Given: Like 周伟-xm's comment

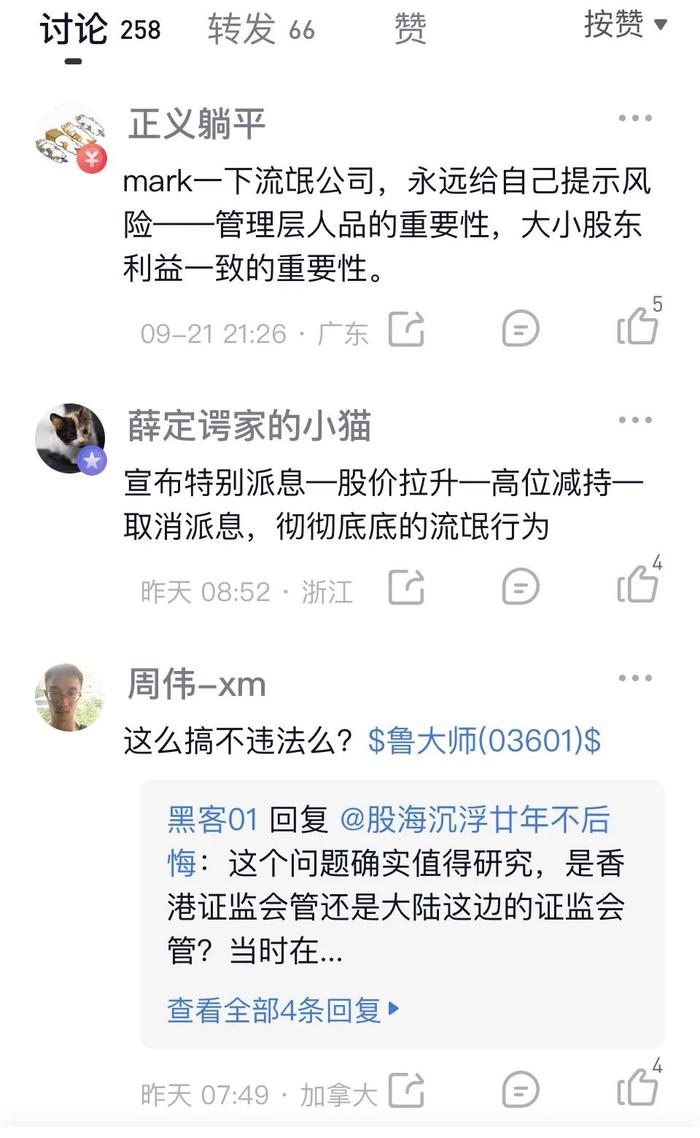Looking at the screenshot, I should point(637,1088).
